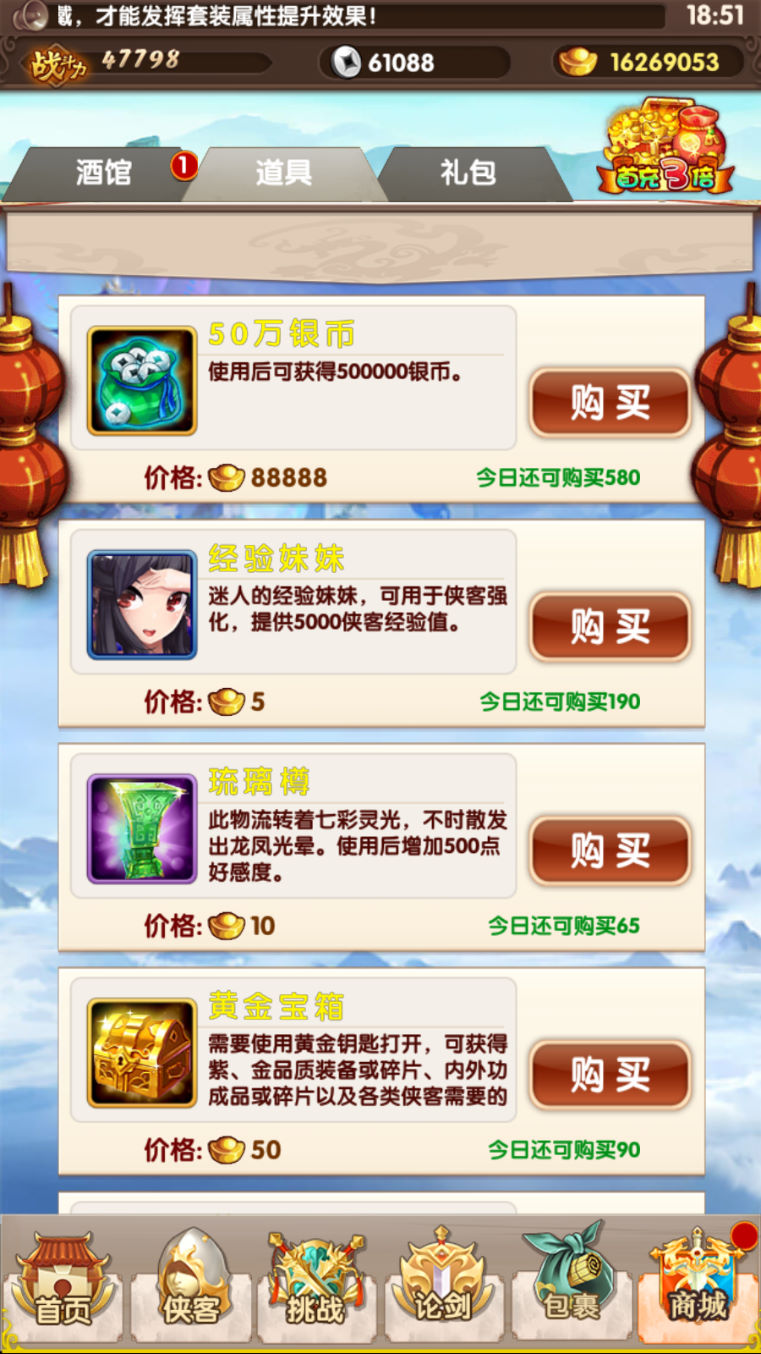Viewport: 761px width, 1354px height.
Task: Switch to the 挑战 section
Action: click(x=316, y=1285)
